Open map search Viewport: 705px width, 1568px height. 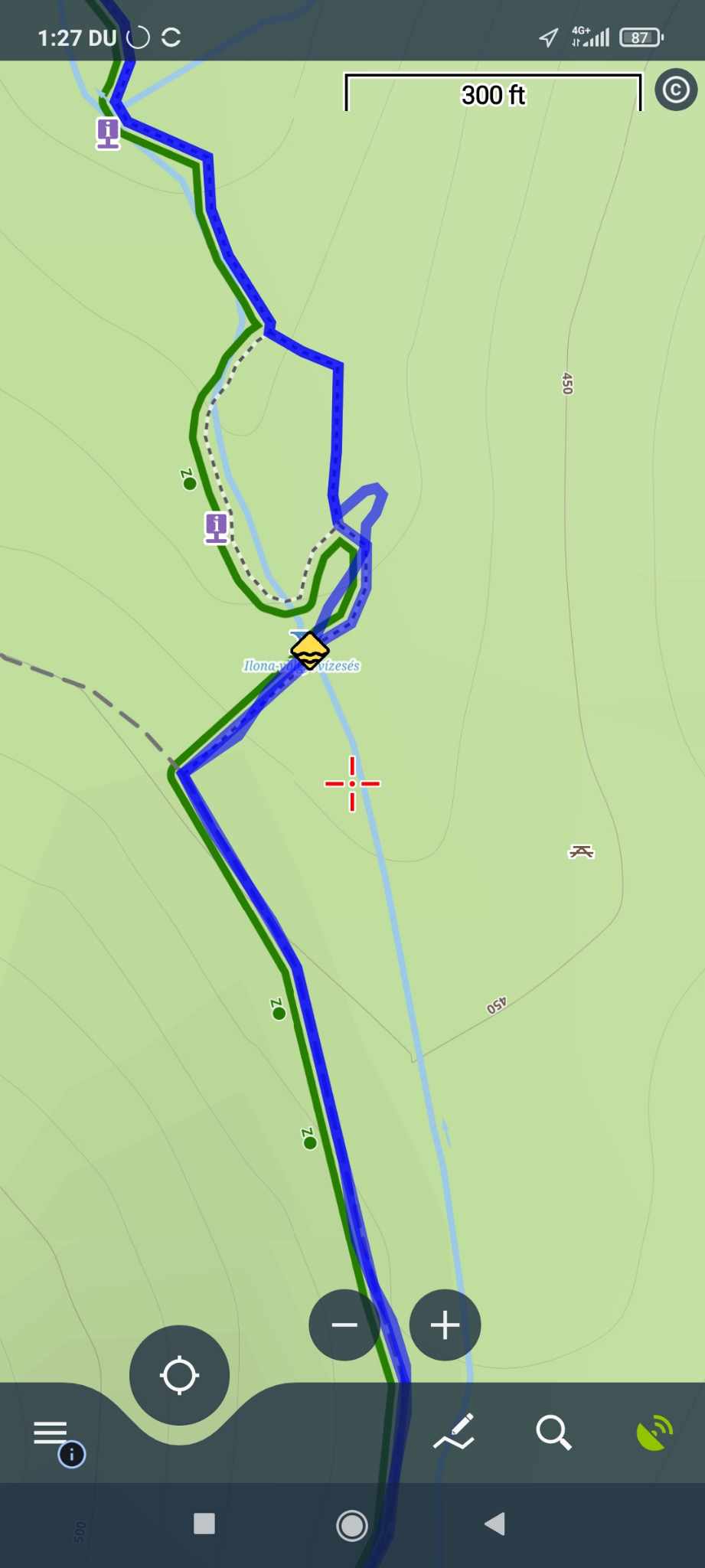(553, 1432)
